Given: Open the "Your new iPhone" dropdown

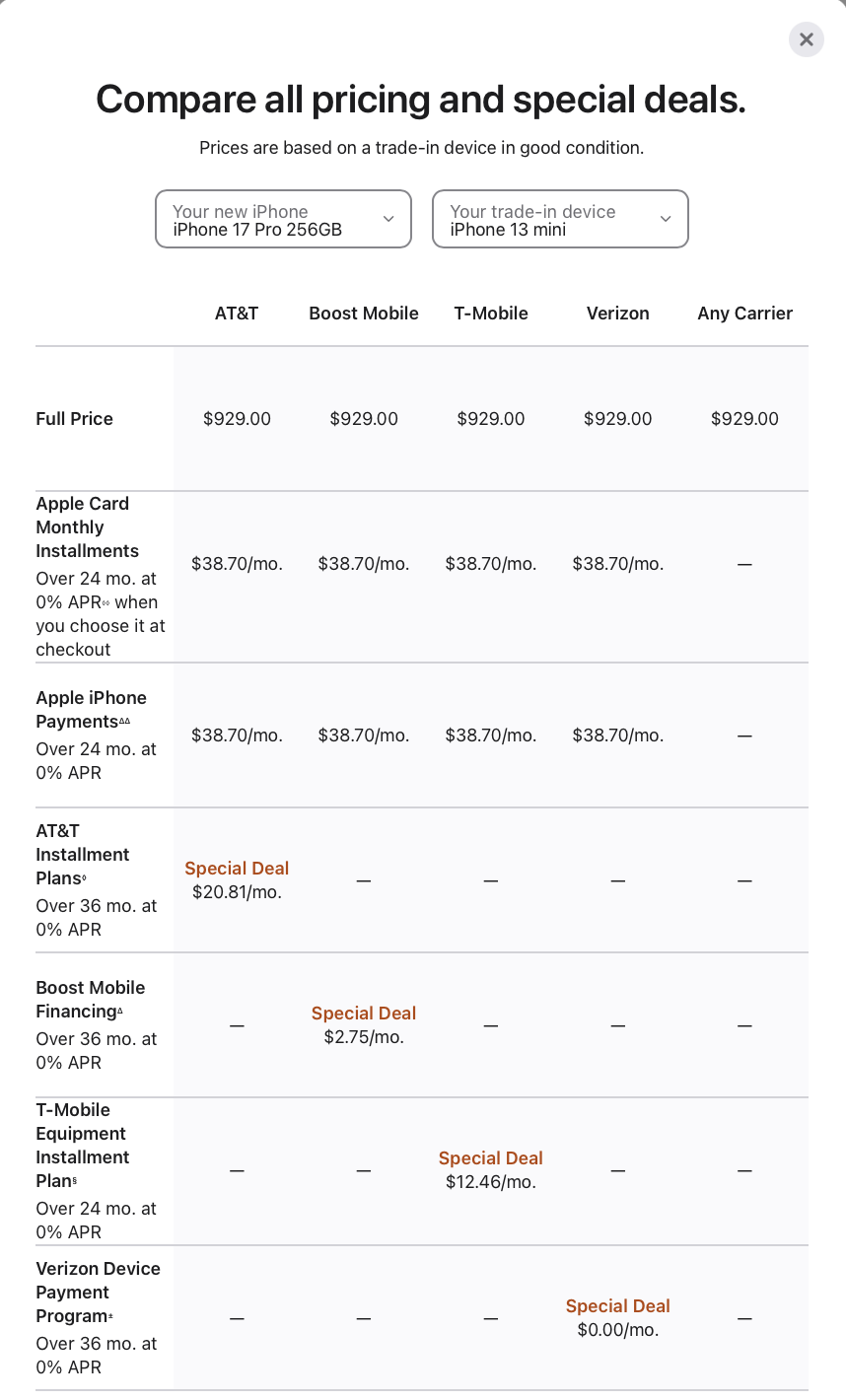Looking at the screenshot, I should [283, 219].
